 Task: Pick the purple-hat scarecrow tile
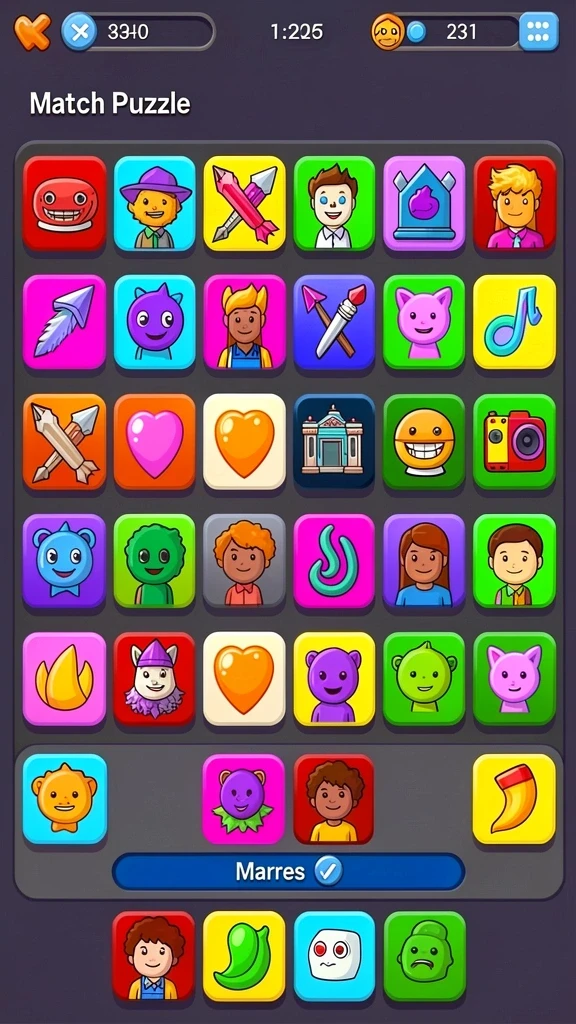[155, 204]
